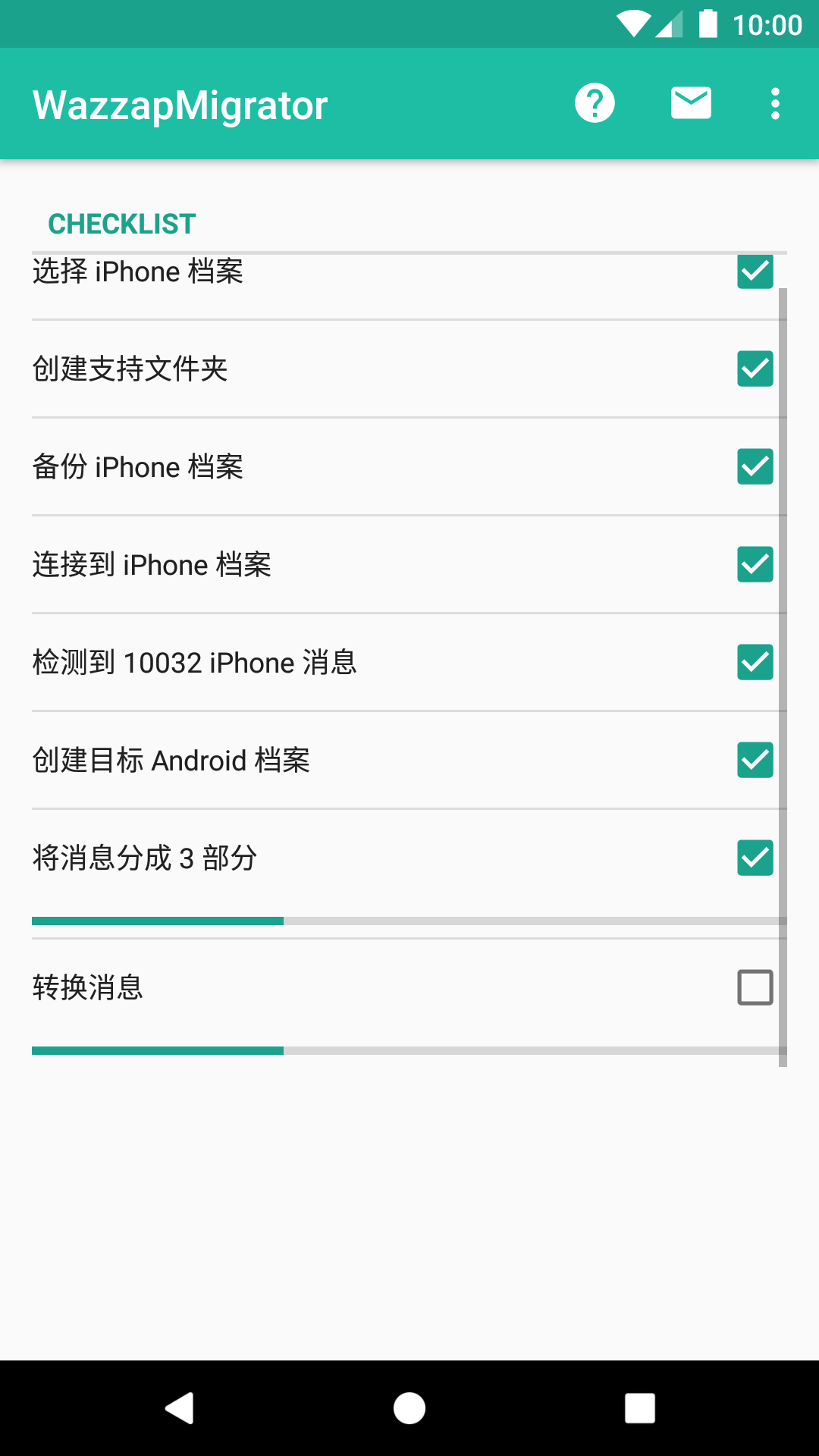Open the help icon in the toolbar
819x1456 pixels.
pos(594,102)
